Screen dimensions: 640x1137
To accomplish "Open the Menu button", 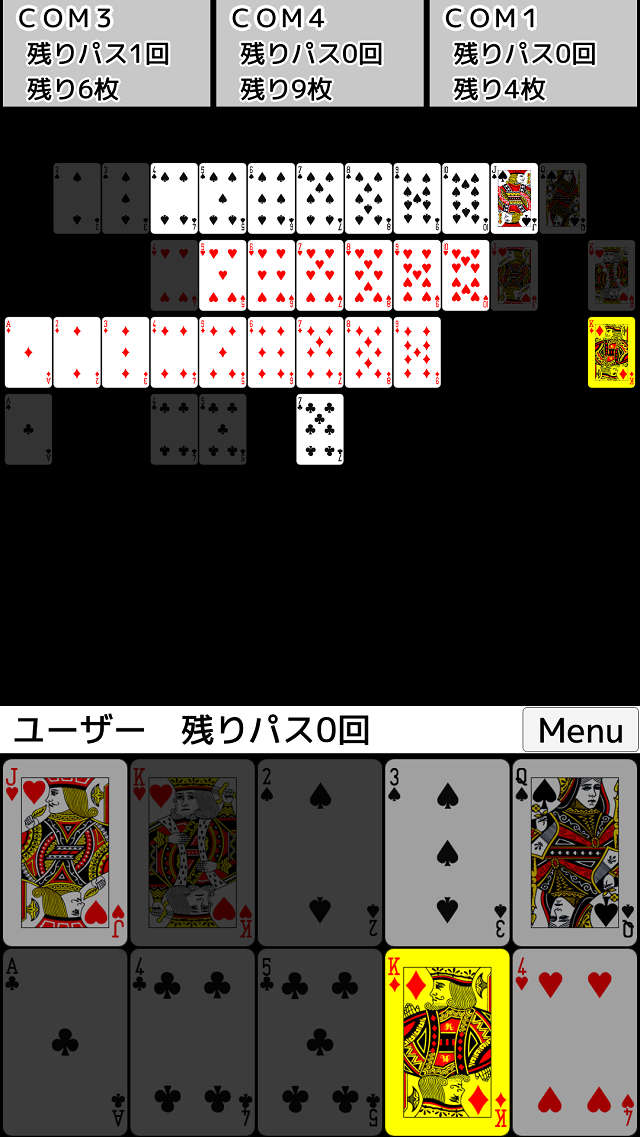I will [x=580, y=730].
